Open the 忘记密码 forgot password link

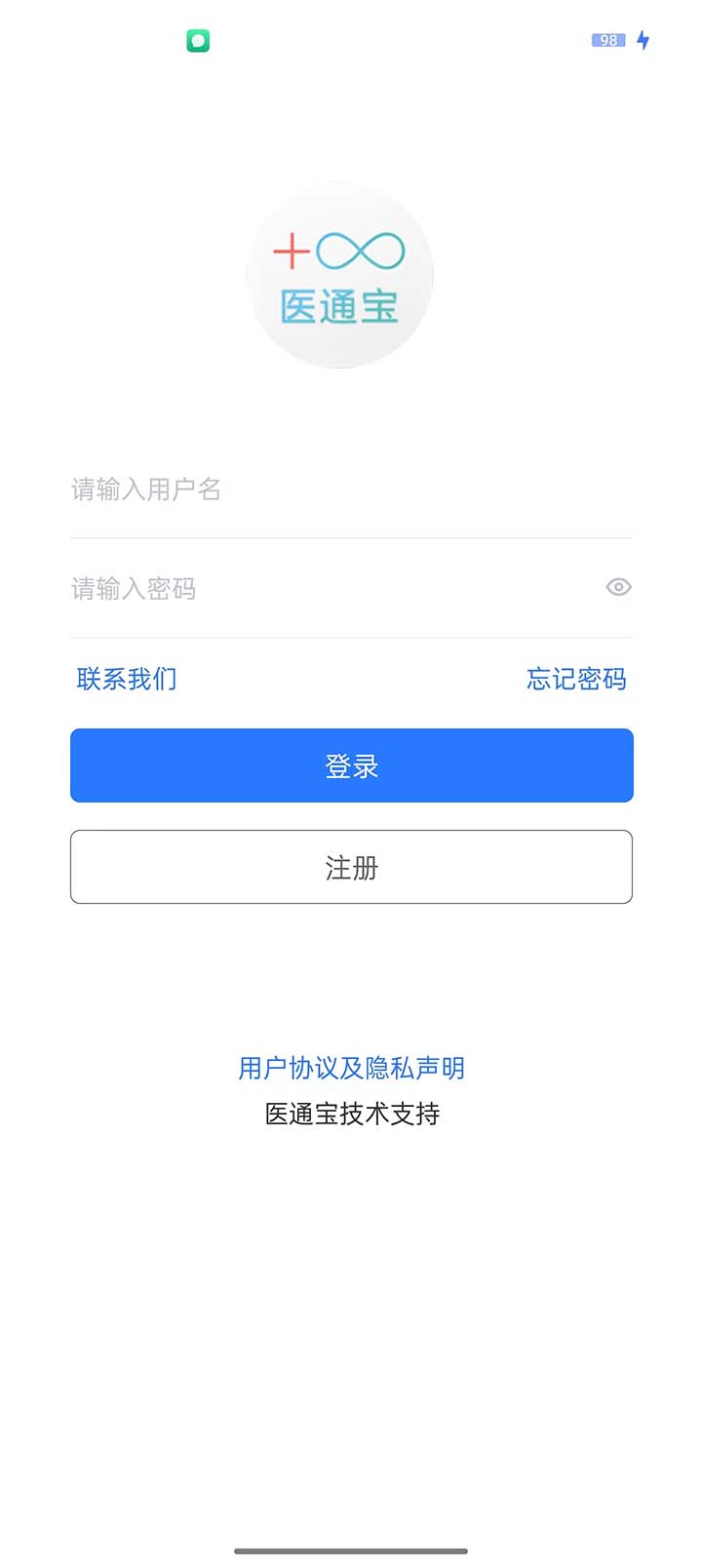(x=575, y=680)
